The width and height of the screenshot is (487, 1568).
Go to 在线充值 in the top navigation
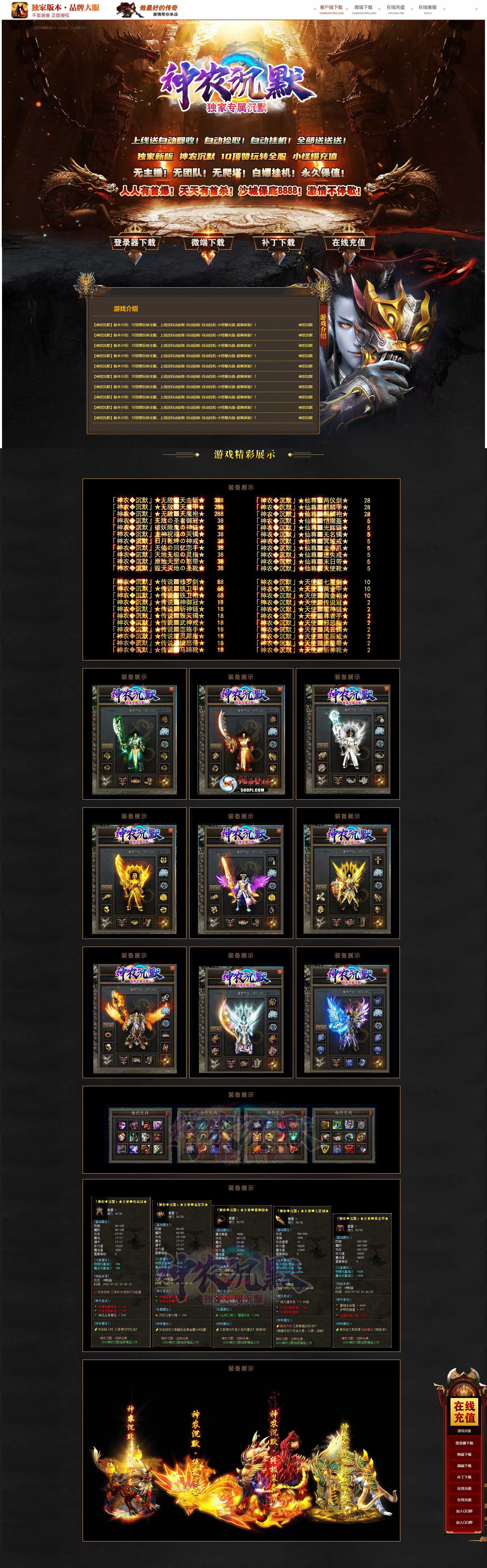coord(396,9)
